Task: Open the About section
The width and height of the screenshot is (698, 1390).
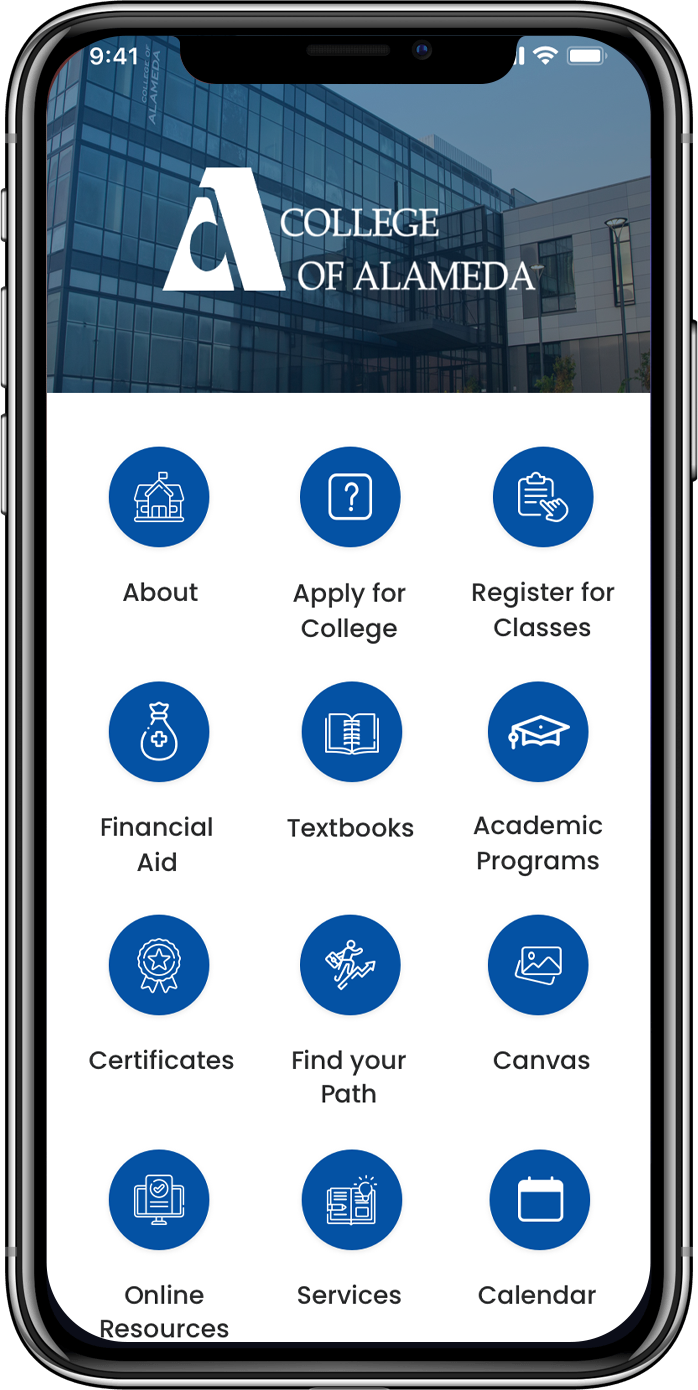Action: point(159,497)
